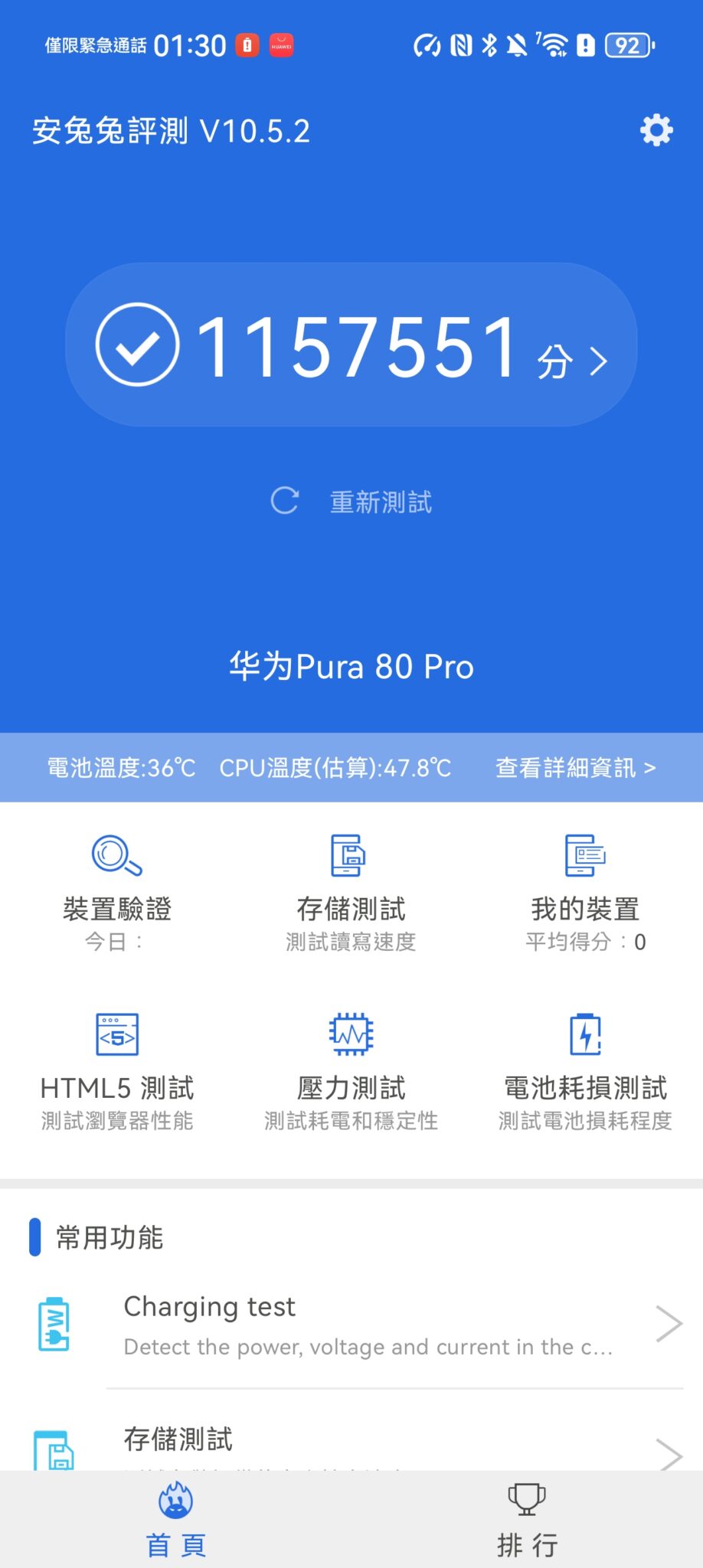This screenshot has width=703, height=1568.
Task: Launch the HTML5 測試 browser test
Action: [117, 1072]
